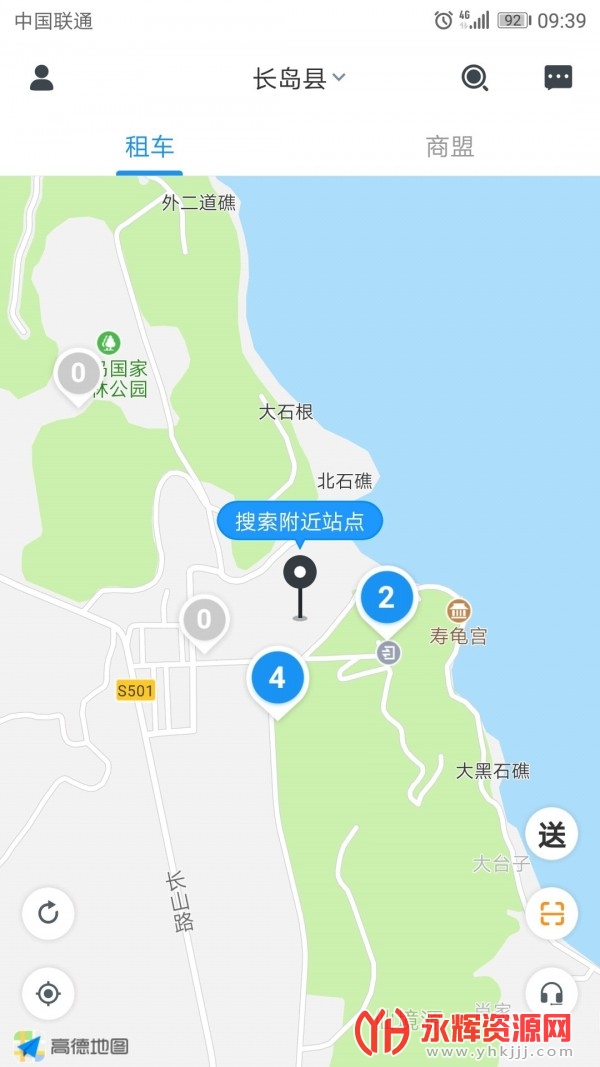The width and height of the screenshot is (600, 1067).
Task: Contact customer service via headset icon
Action: (552, 992)
